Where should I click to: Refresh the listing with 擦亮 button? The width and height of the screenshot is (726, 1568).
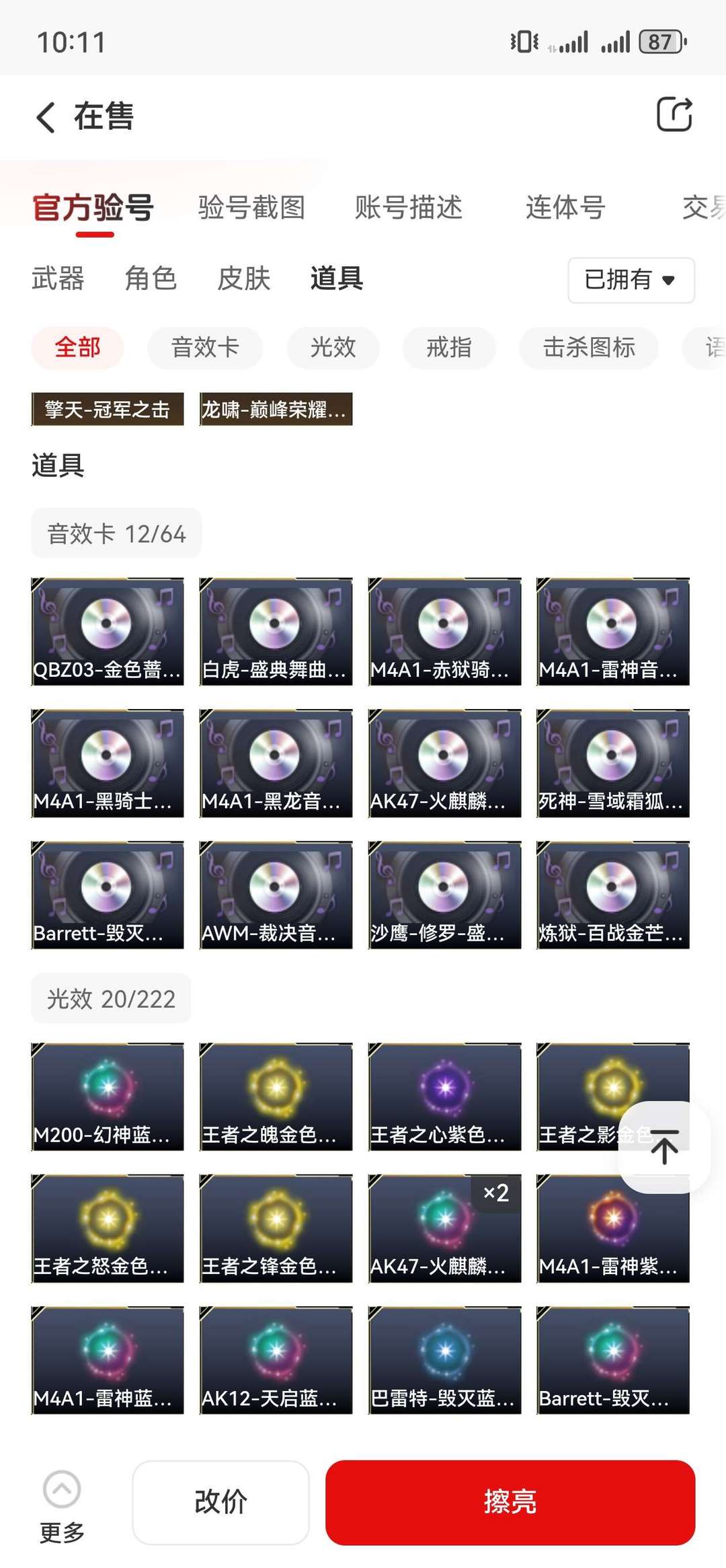point(510,1502)
